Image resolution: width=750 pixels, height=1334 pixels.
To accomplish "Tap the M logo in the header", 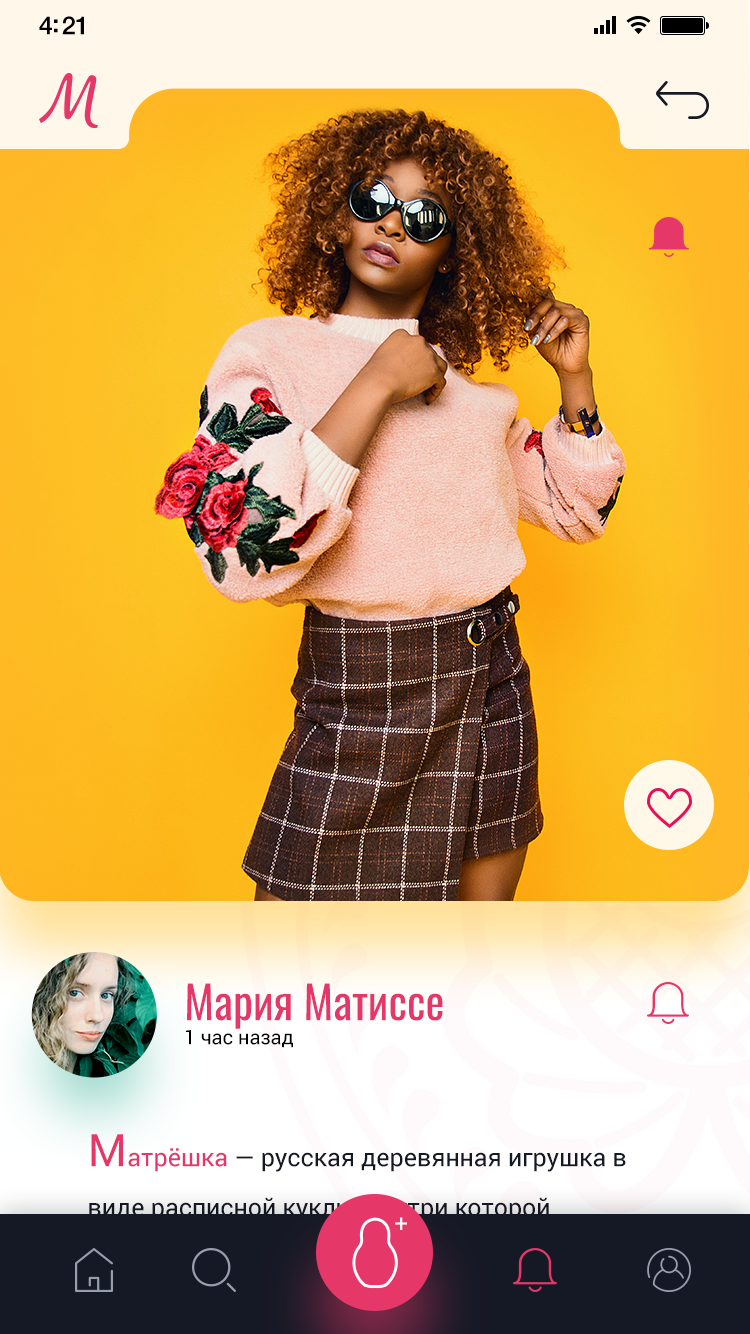I will click(68, 102).
